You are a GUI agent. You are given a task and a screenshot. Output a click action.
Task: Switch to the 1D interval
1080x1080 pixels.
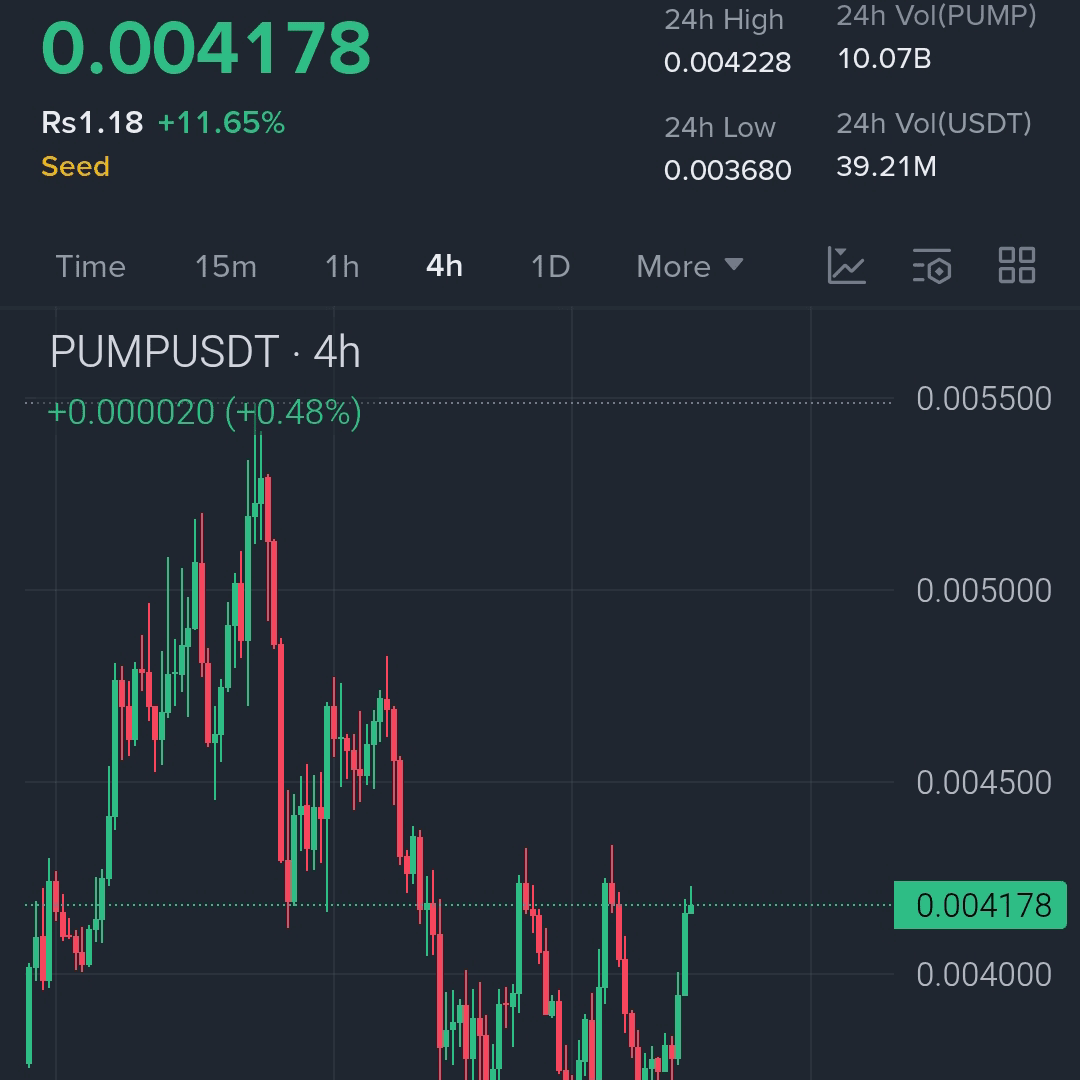point(550,266)
